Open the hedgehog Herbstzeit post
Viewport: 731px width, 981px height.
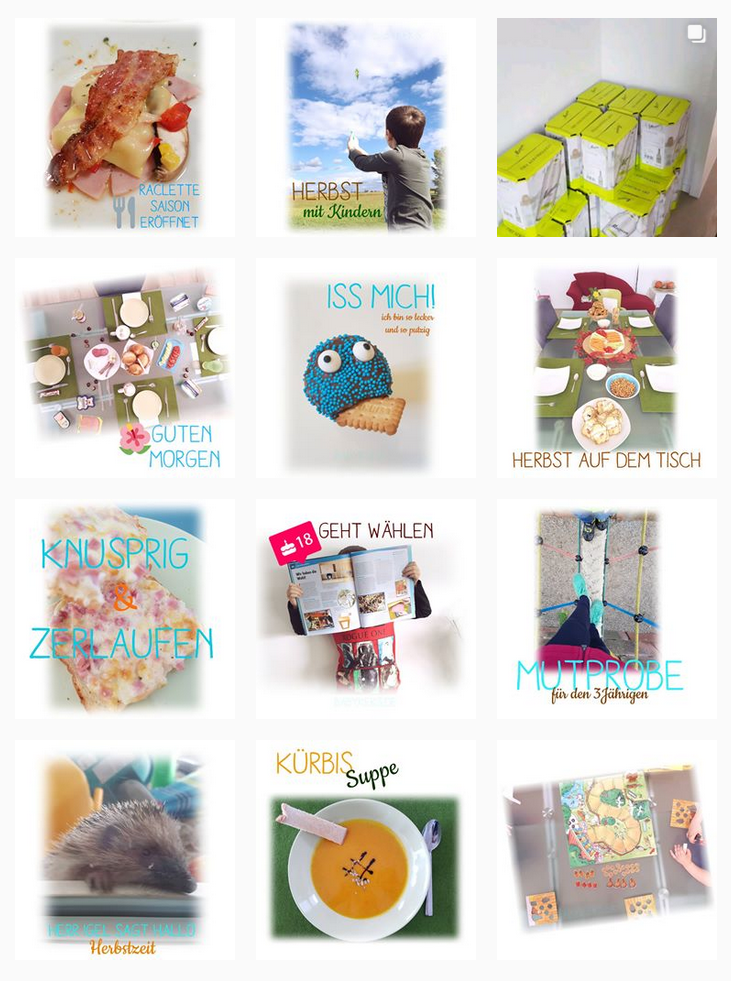pos(125,849)
